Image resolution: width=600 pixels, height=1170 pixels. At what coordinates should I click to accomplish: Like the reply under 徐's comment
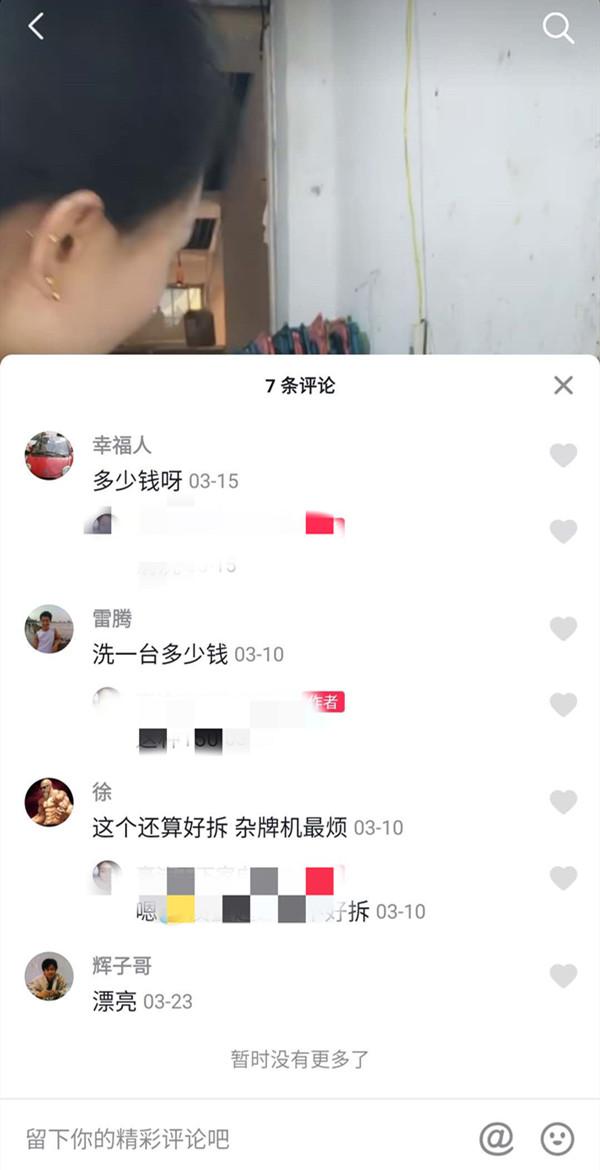click(x=564, y=878)
